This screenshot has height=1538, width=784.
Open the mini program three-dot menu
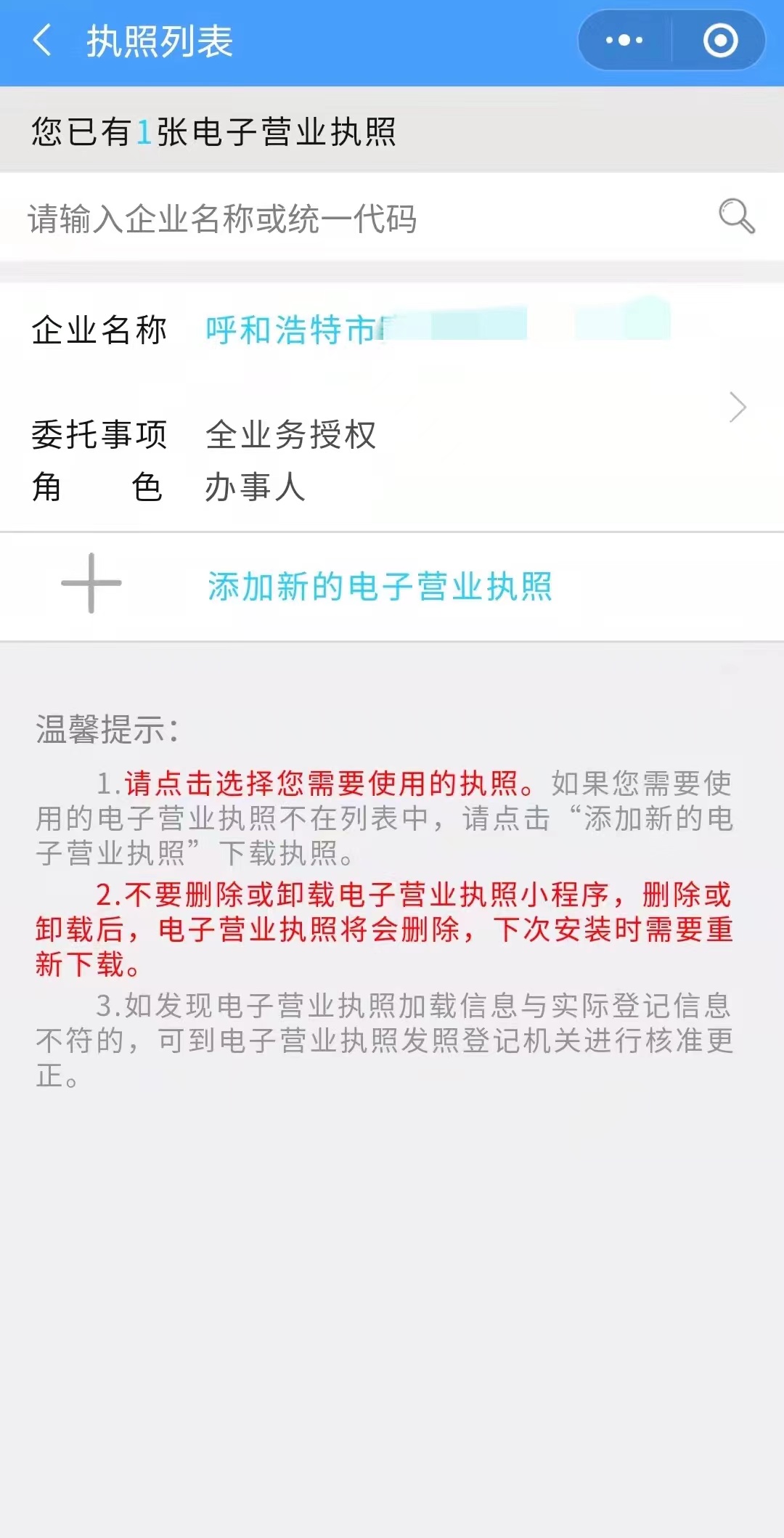click(624, 41)
